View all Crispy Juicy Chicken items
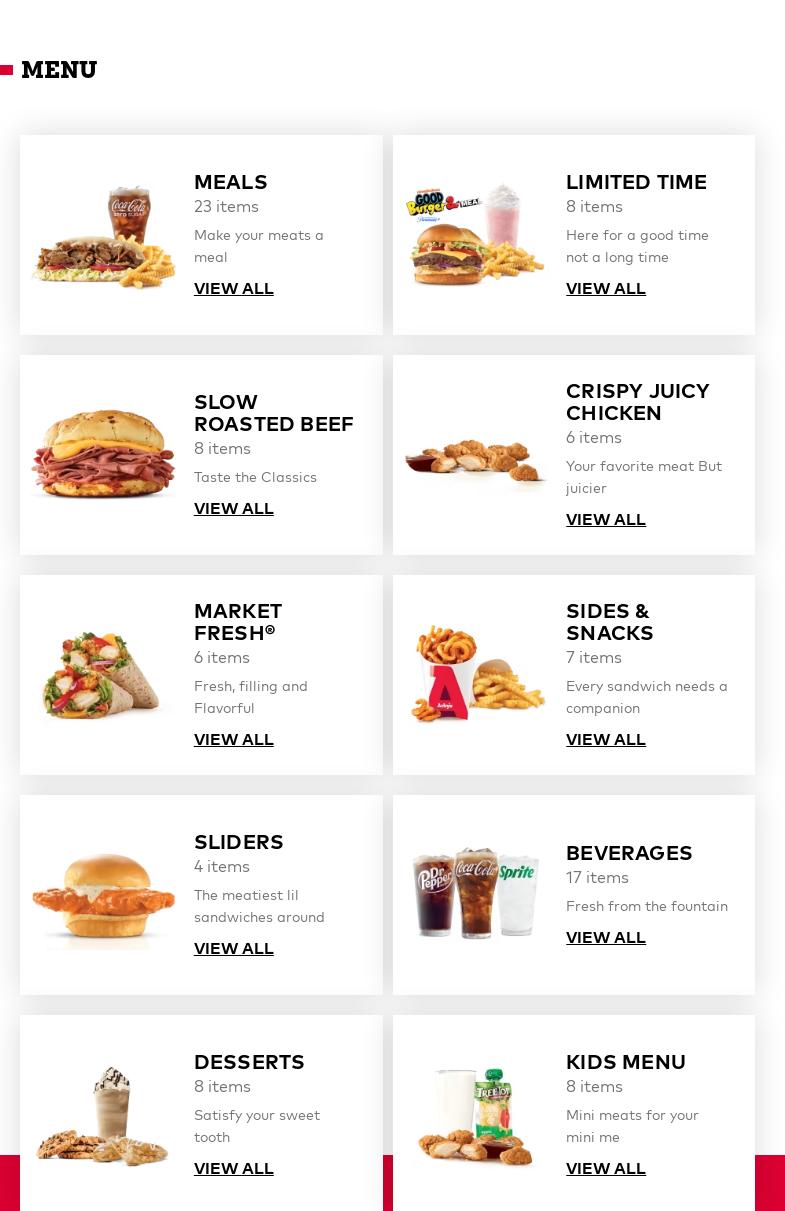The width and height of the screenshot is (785, 1211). (x=605, y=520)
